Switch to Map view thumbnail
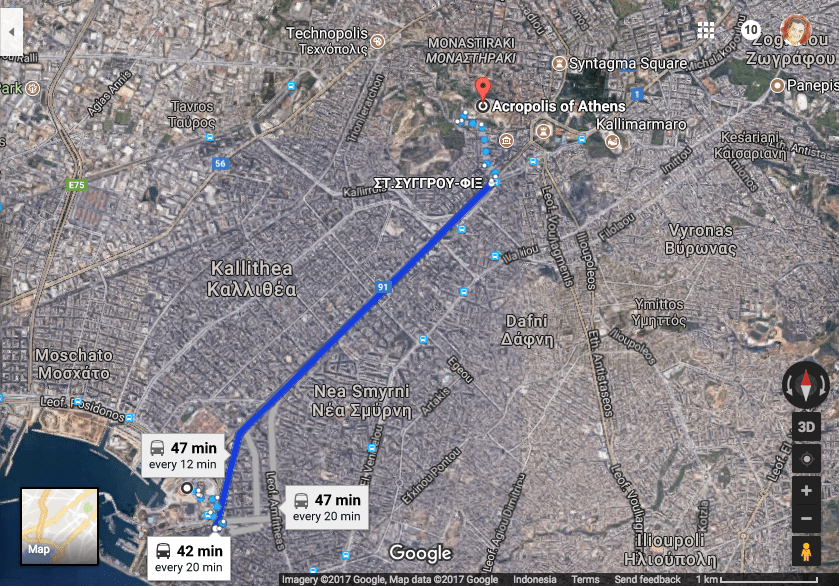 coord(60,525)
